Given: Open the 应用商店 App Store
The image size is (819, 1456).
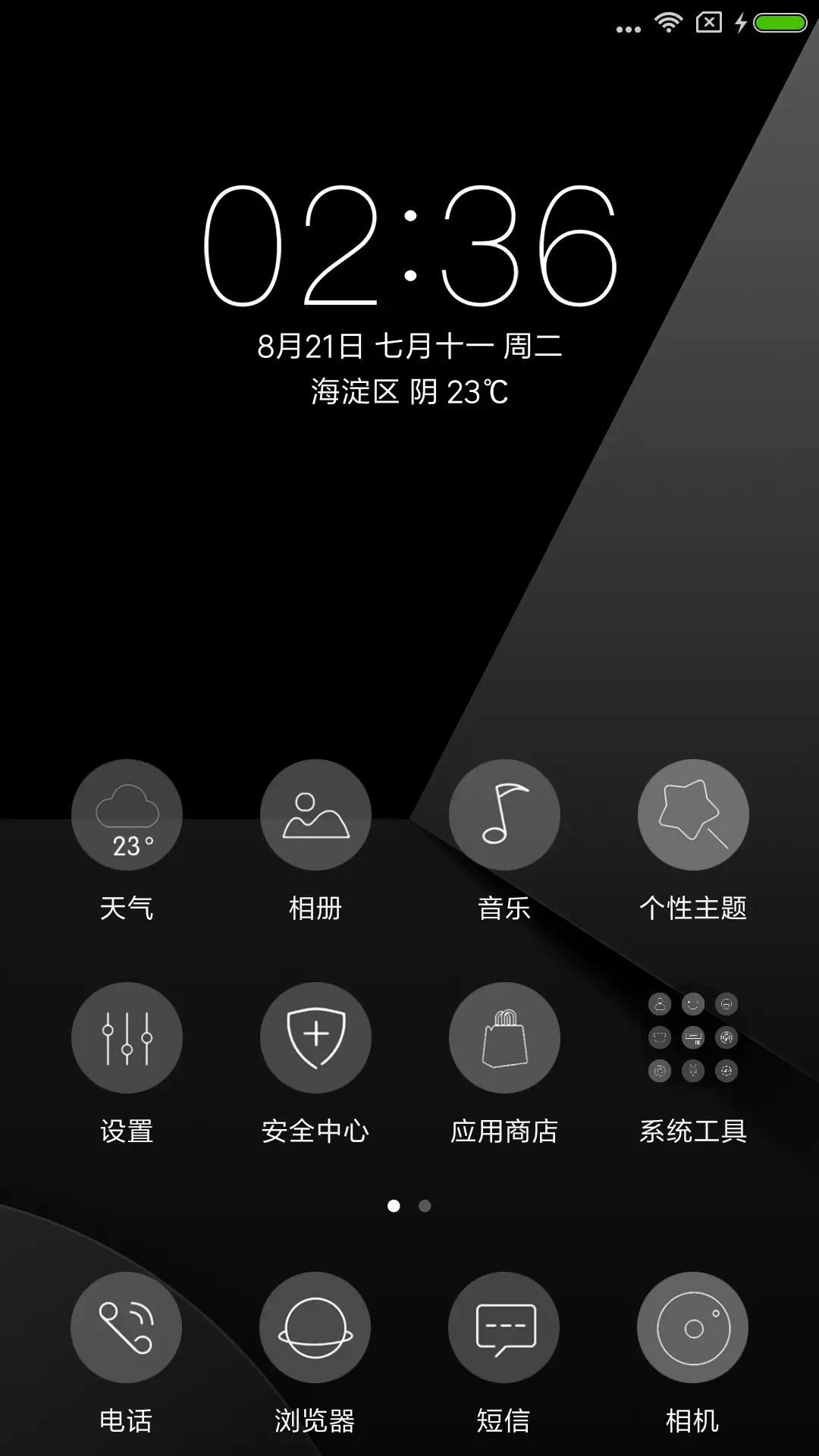Looking at the screenshot, I should [504, 1037].
